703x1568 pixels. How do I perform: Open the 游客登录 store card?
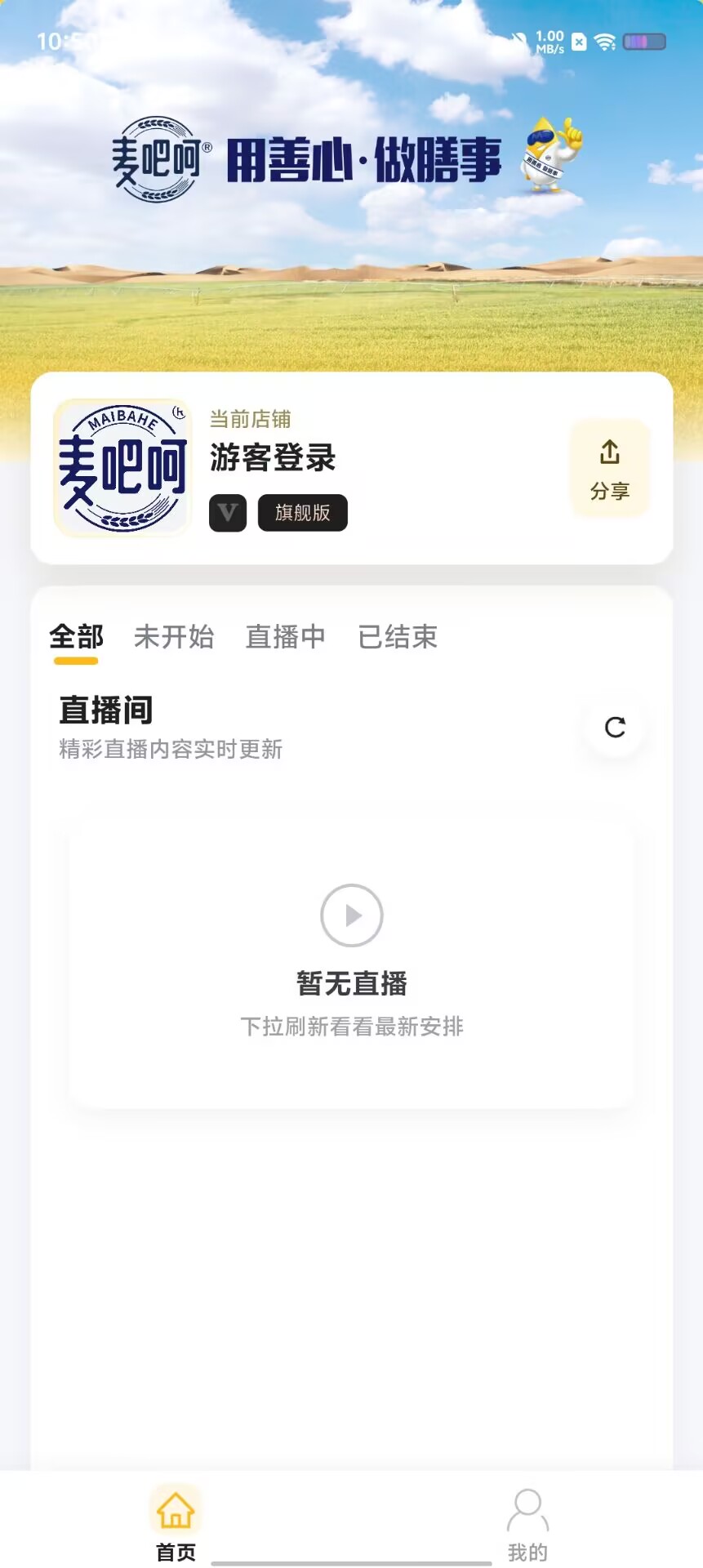(x=352, y=468)
